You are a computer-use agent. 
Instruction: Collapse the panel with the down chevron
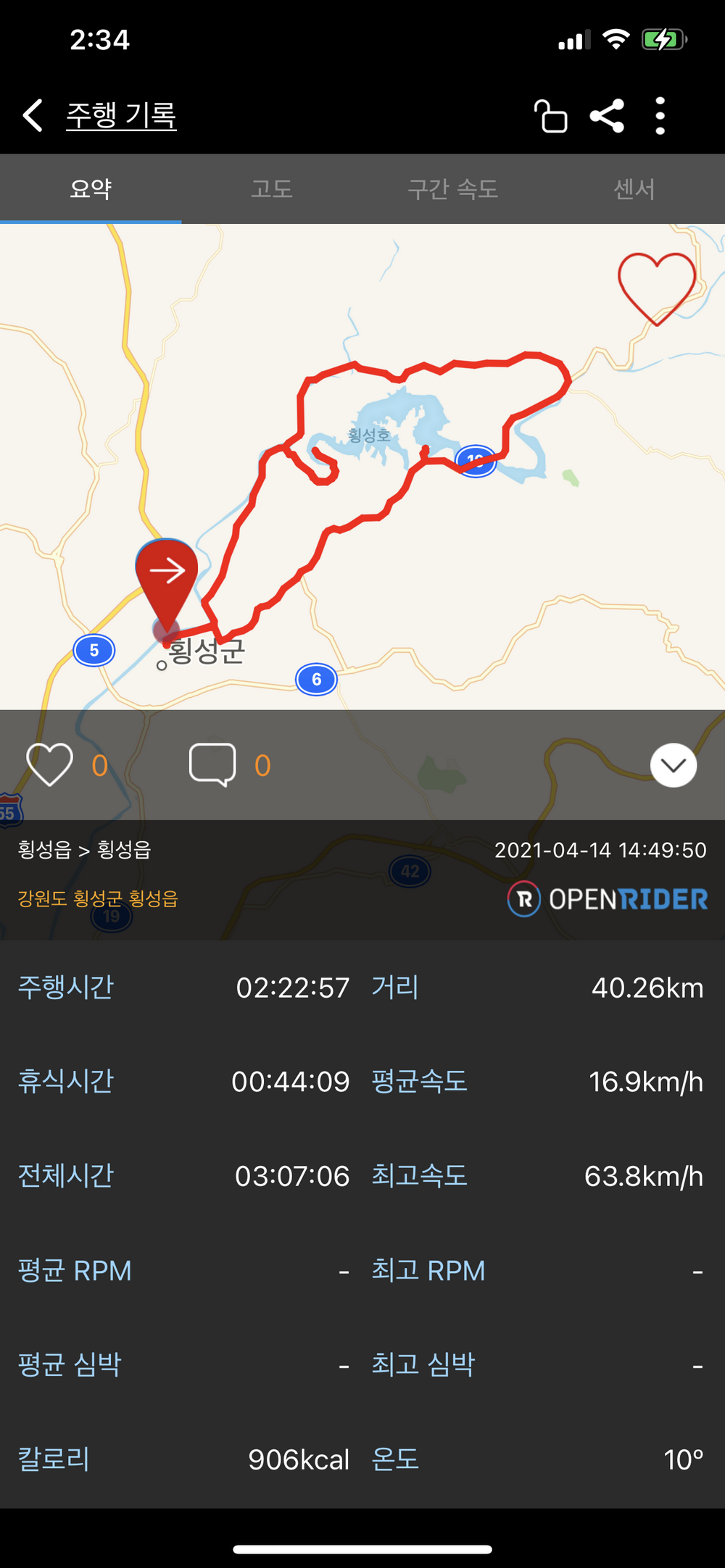tap(674, 765)
